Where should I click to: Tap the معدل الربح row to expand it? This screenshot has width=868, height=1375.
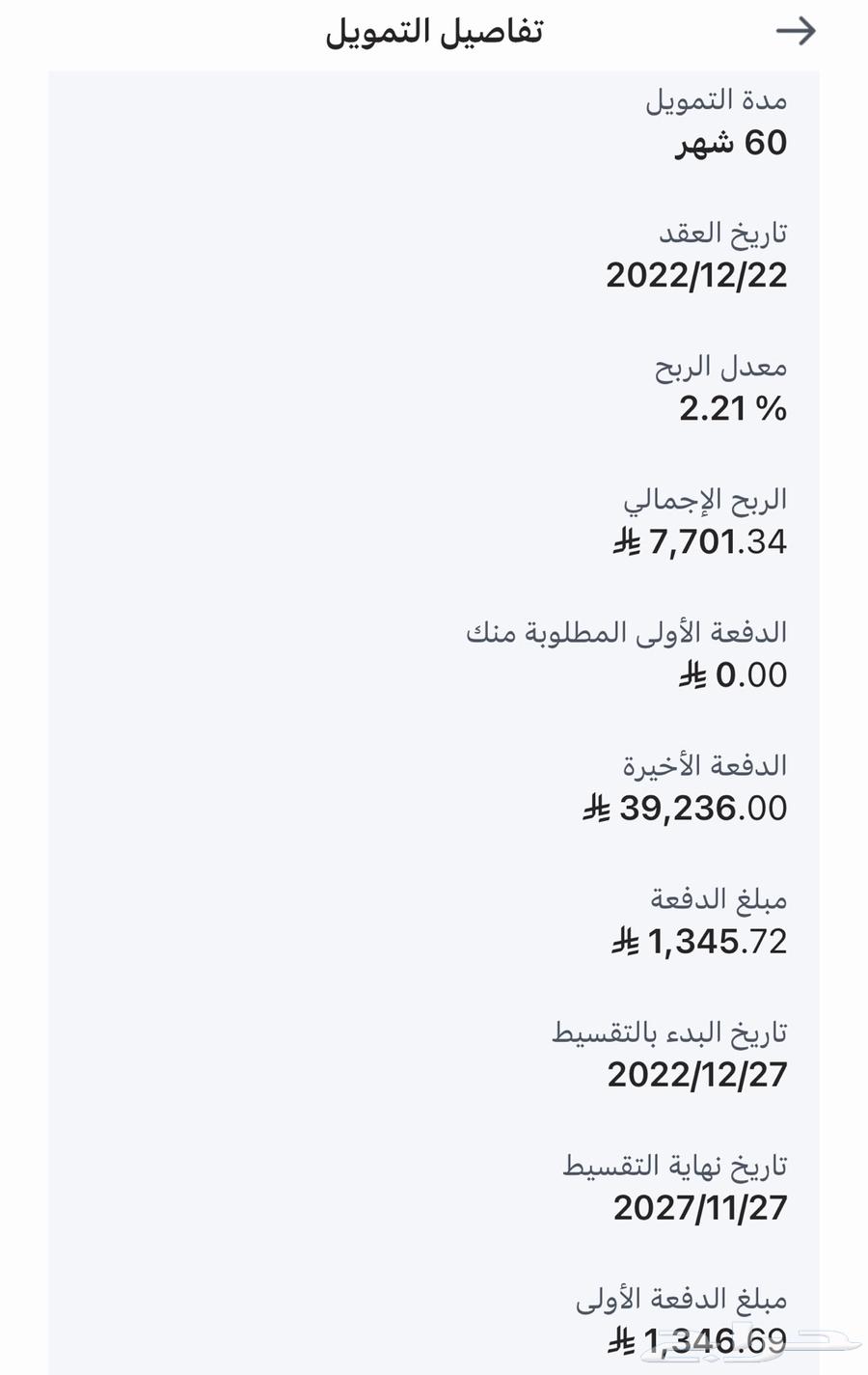pyautogui.click(x=719, y=367)
